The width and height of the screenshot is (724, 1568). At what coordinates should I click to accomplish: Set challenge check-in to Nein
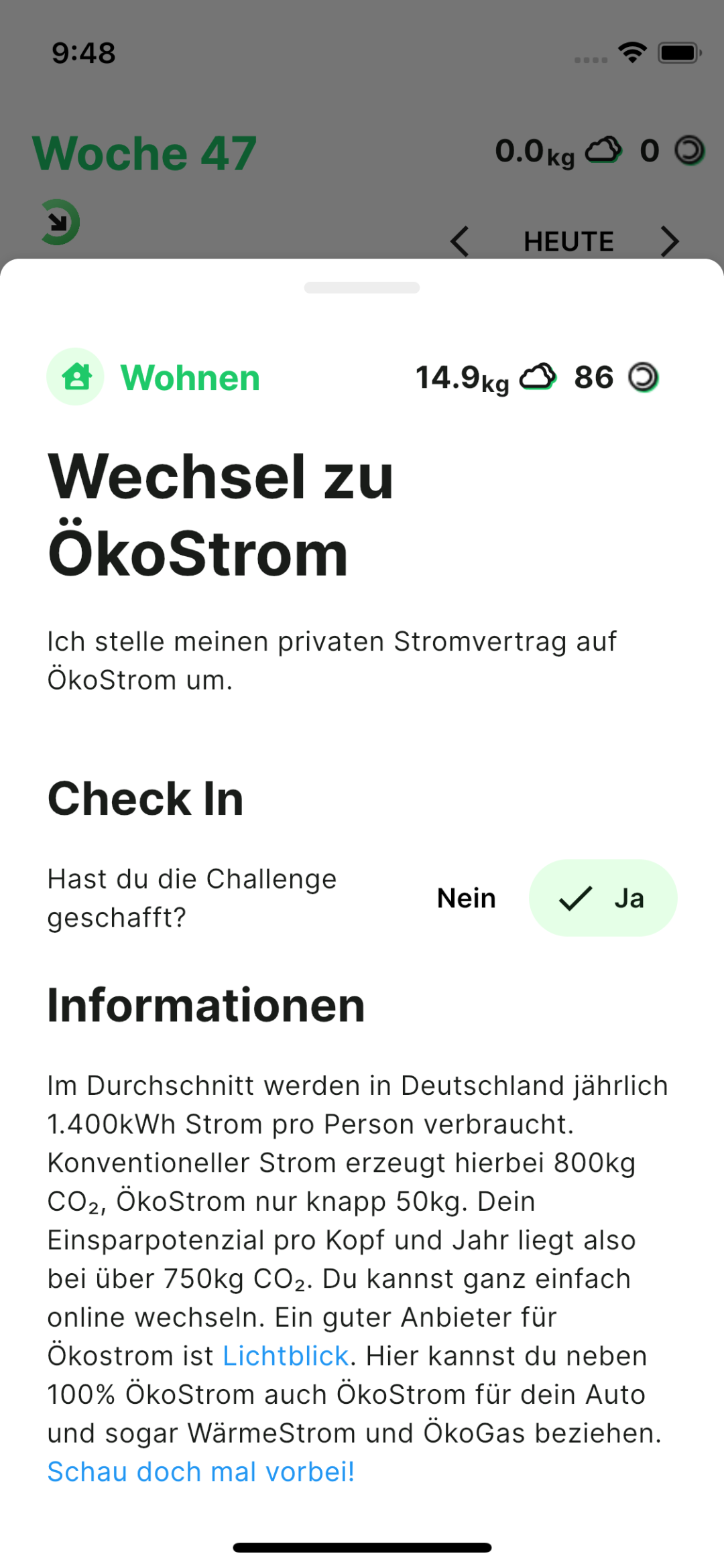point(465,898)
